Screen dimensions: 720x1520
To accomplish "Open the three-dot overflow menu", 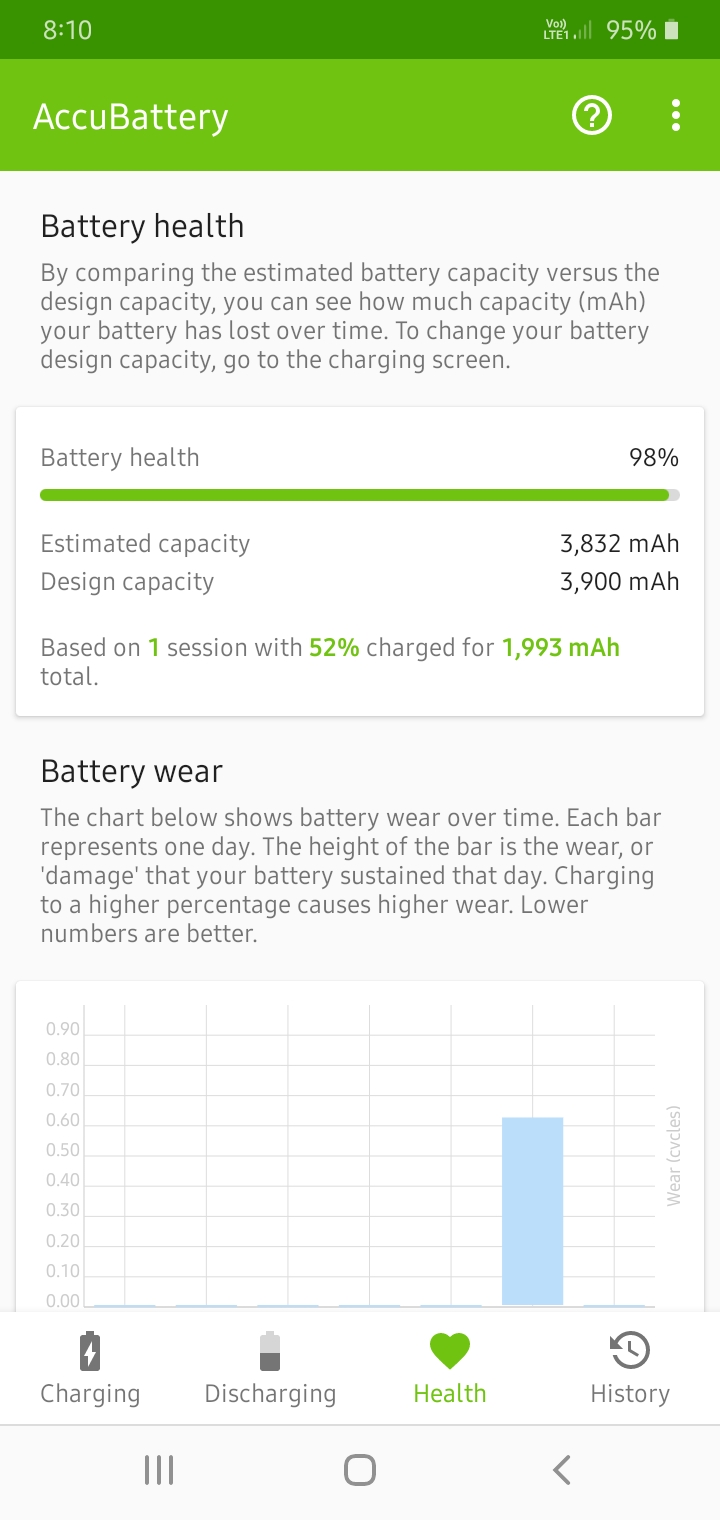I will pos(675,114).
